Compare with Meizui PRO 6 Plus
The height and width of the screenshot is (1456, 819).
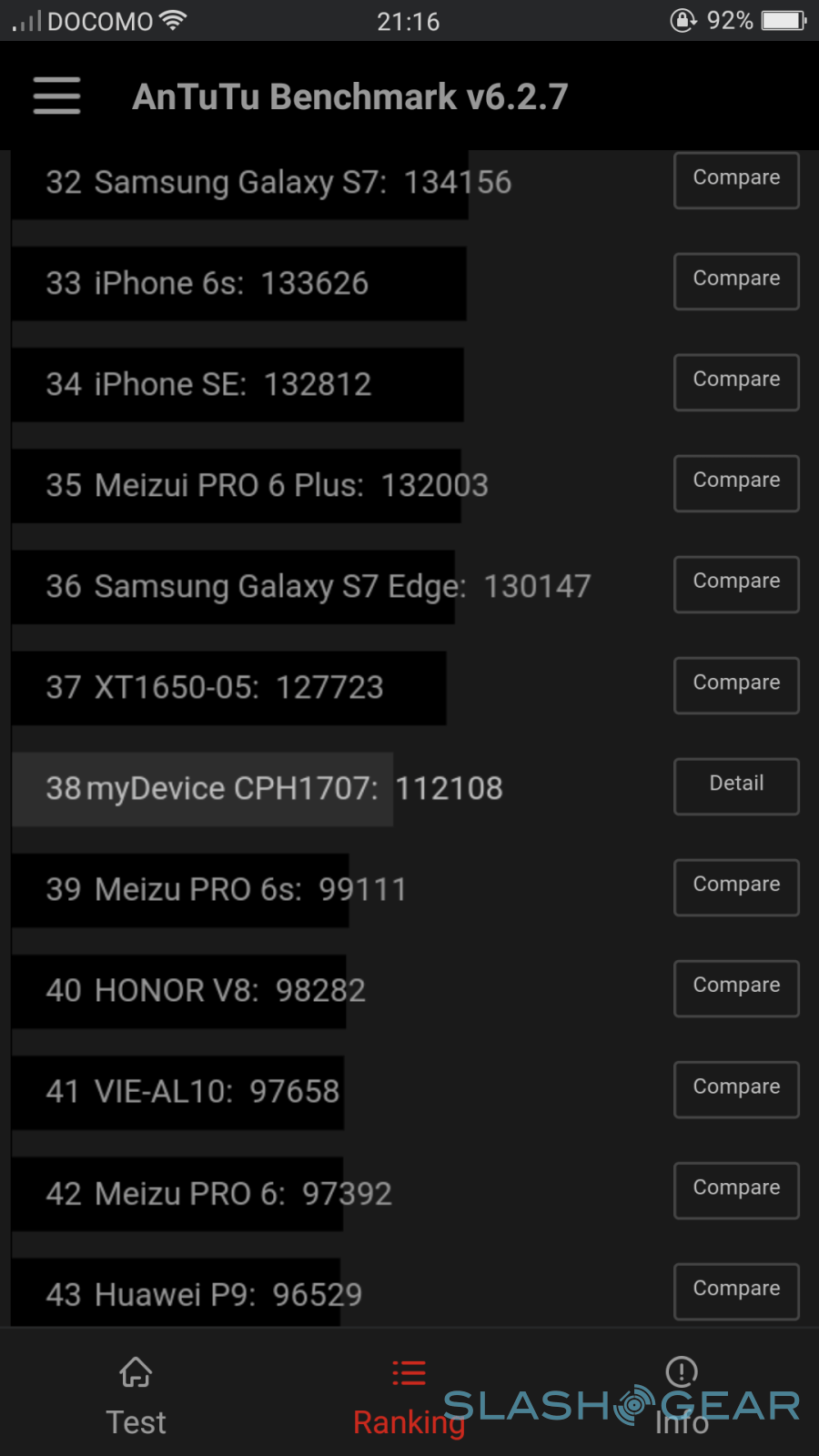[736, 483]
